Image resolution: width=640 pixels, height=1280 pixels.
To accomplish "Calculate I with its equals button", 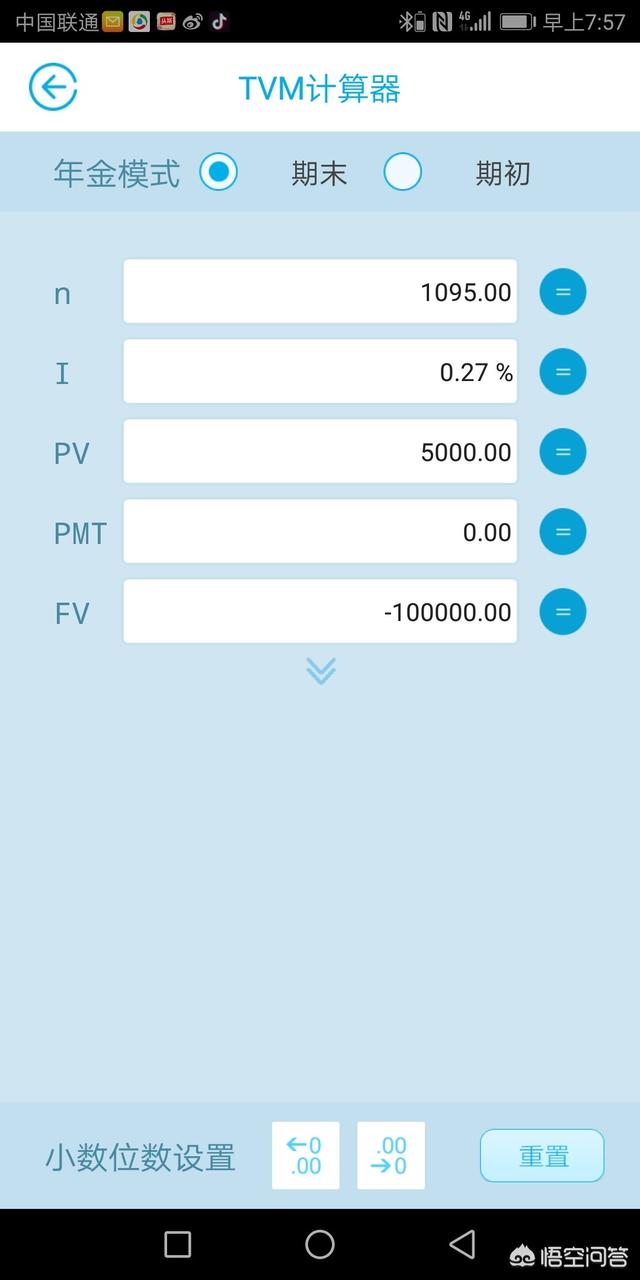I will [x=562, y=372].
